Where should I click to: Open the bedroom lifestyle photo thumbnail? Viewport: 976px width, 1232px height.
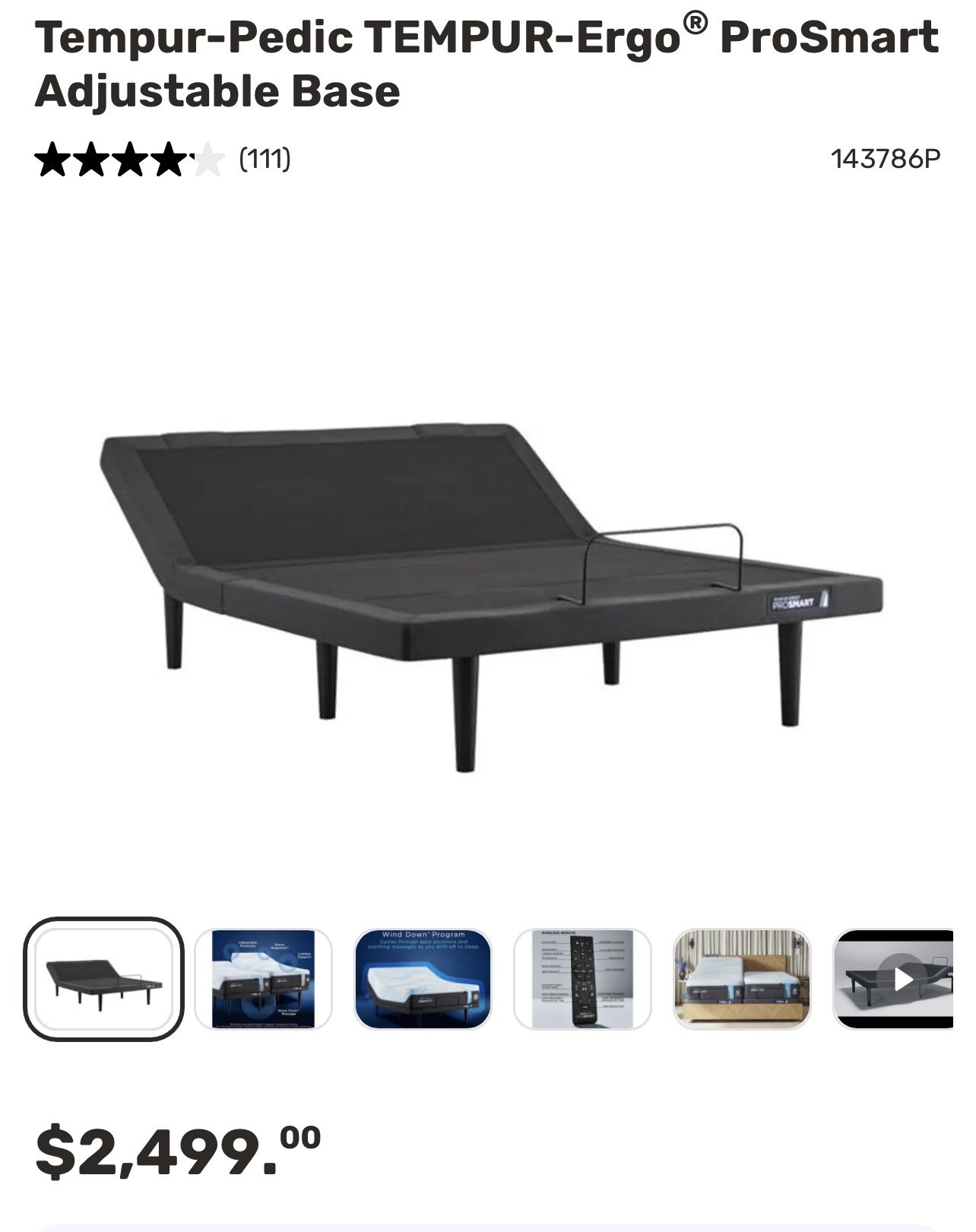tap(742, 979)
